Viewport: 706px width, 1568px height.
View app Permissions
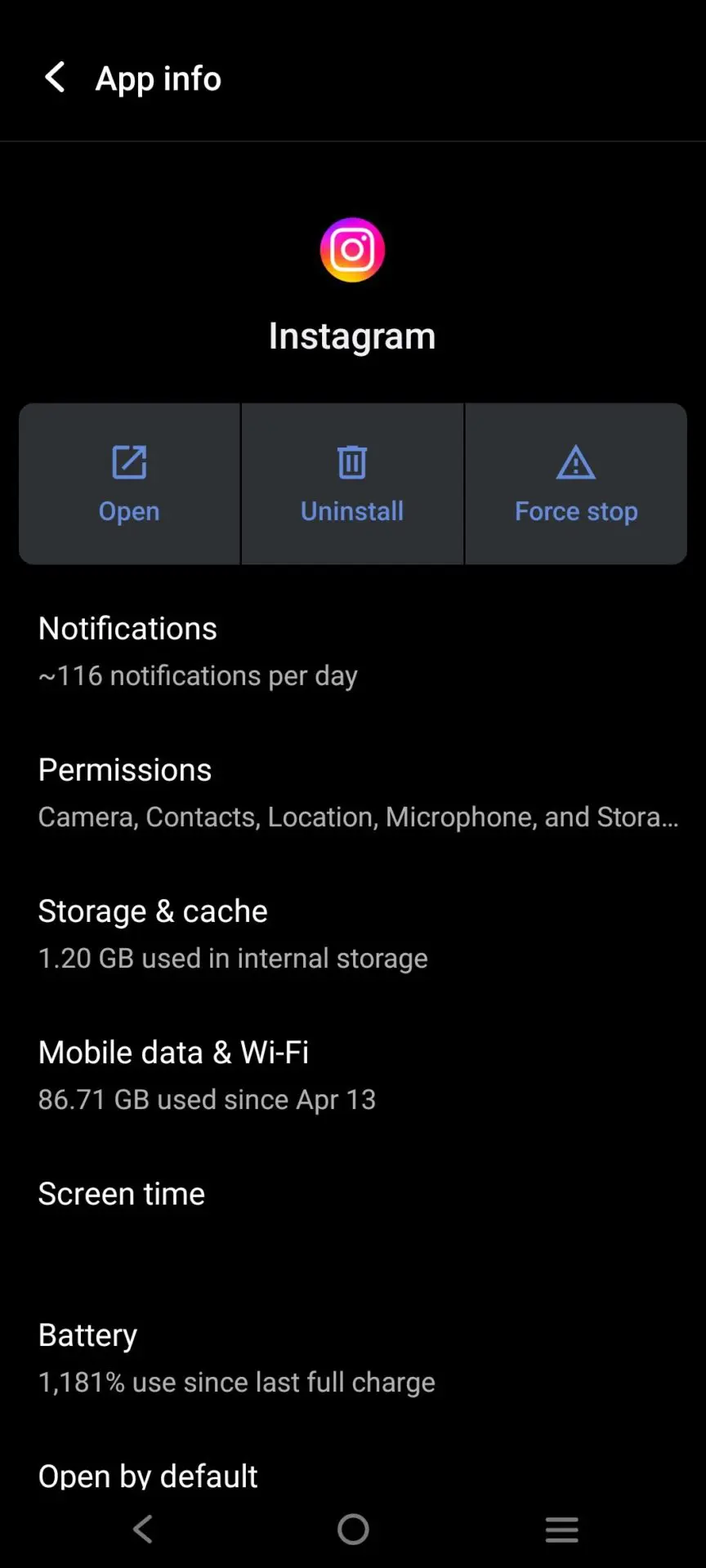353,792
